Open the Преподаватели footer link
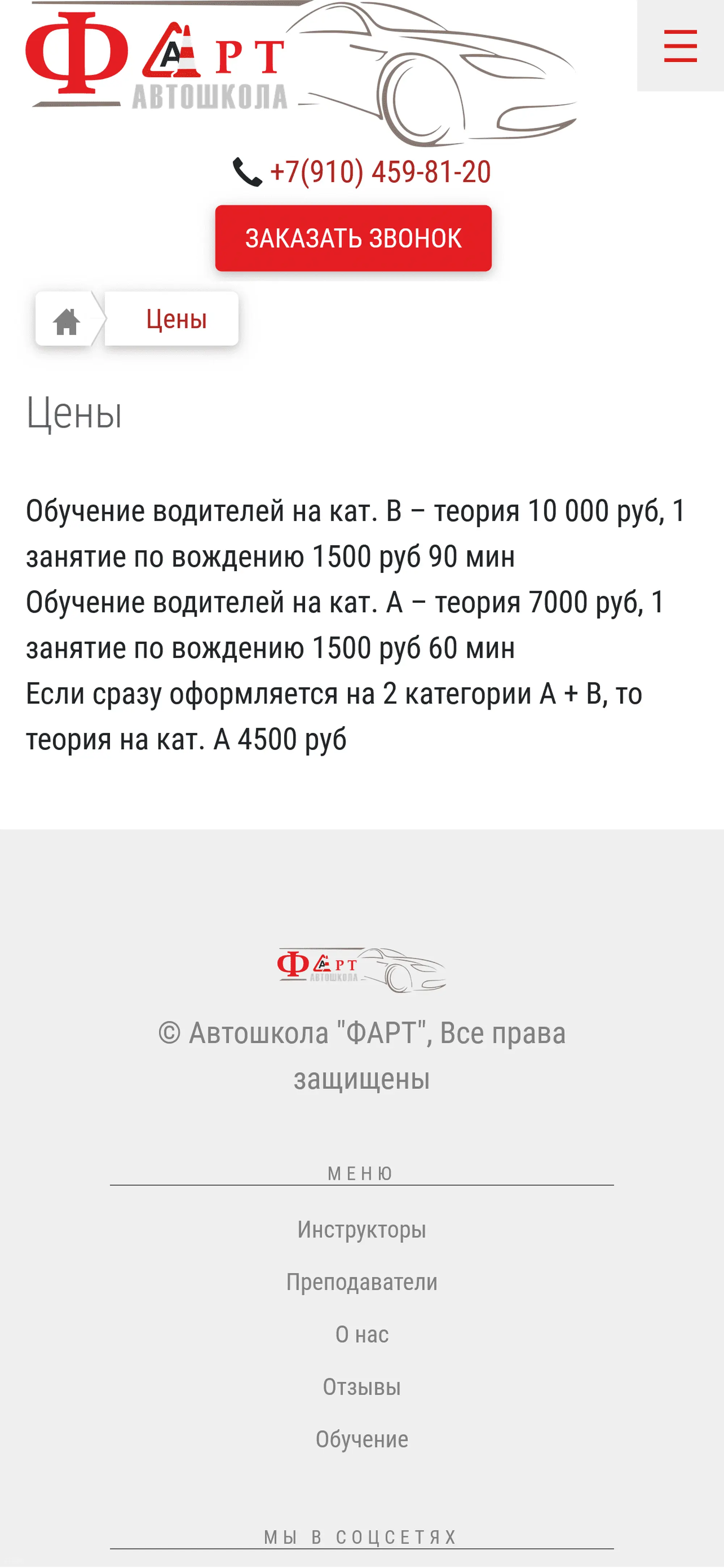The image size is (724, 1568). (x=362, y=1281)
